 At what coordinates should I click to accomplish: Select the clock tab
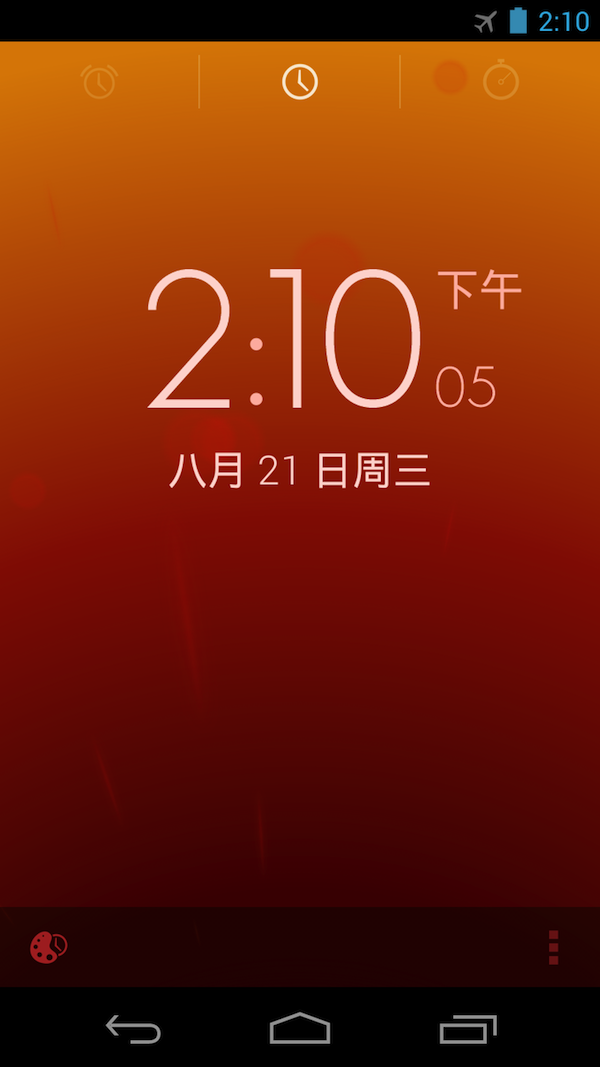coord(300,81)
